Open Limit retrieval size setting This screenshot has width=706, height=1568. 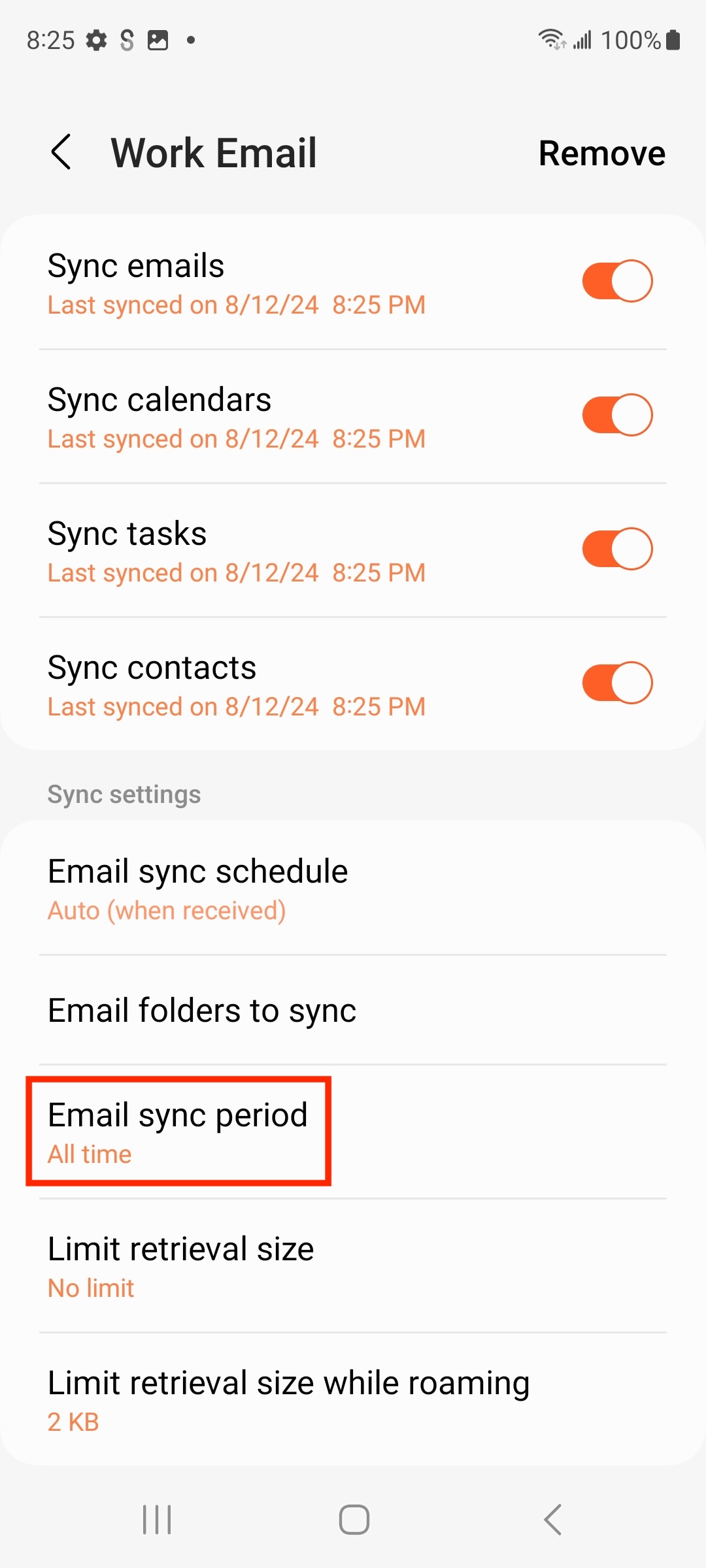pyautogui.click(x=353, y=1266)
